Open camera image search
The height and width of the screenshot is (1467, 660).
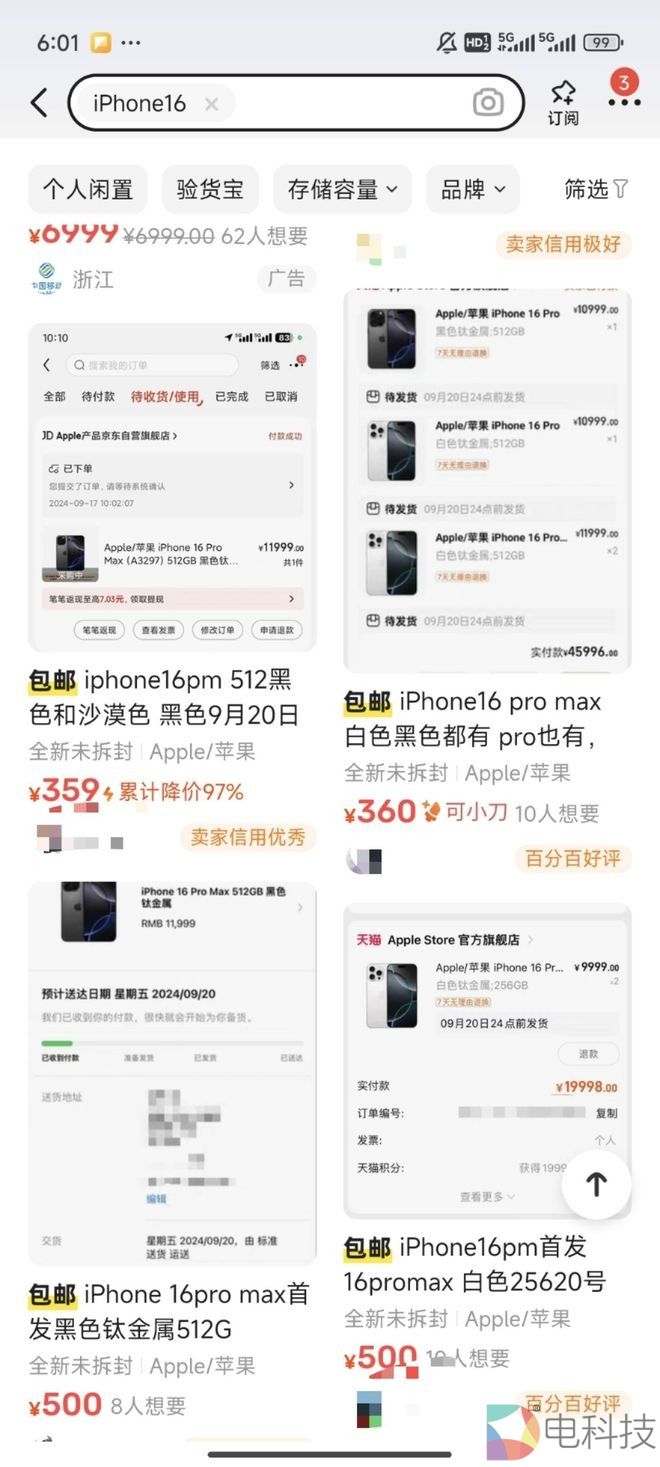(487, 102)
